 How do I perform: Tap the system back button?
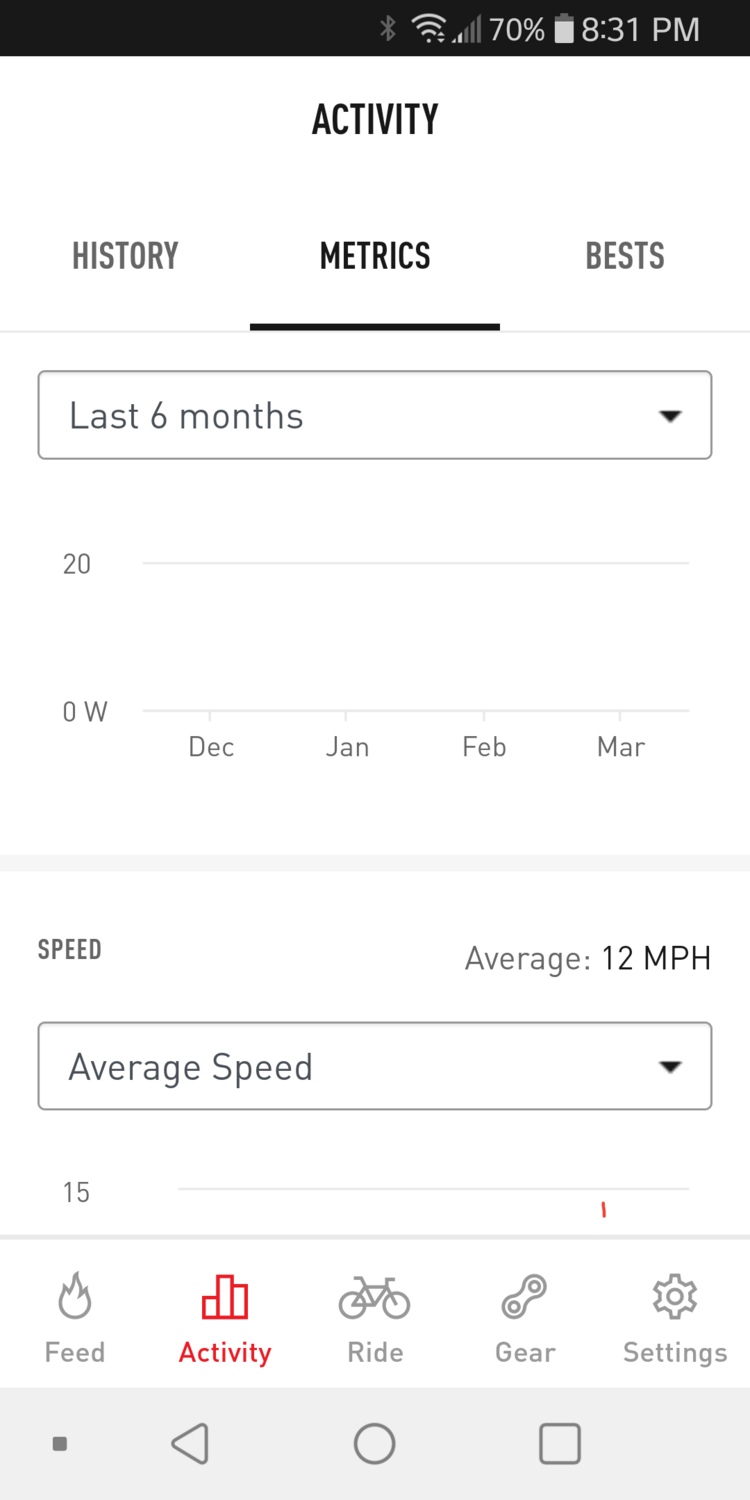pyautogui.click(x=190, y=1444)
